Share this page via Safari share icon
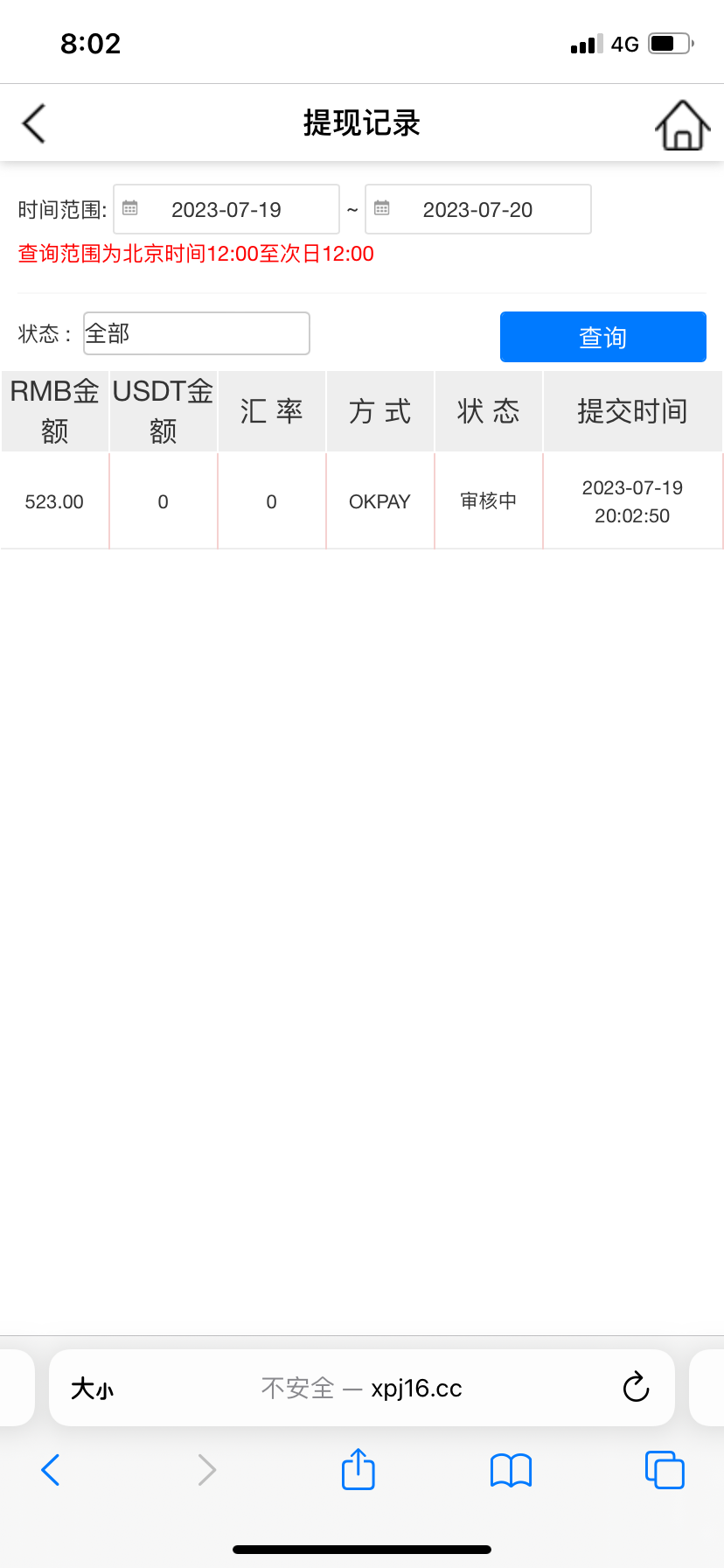The width and height of the screenshot is (724, 1568). [x=358, y=1469]
